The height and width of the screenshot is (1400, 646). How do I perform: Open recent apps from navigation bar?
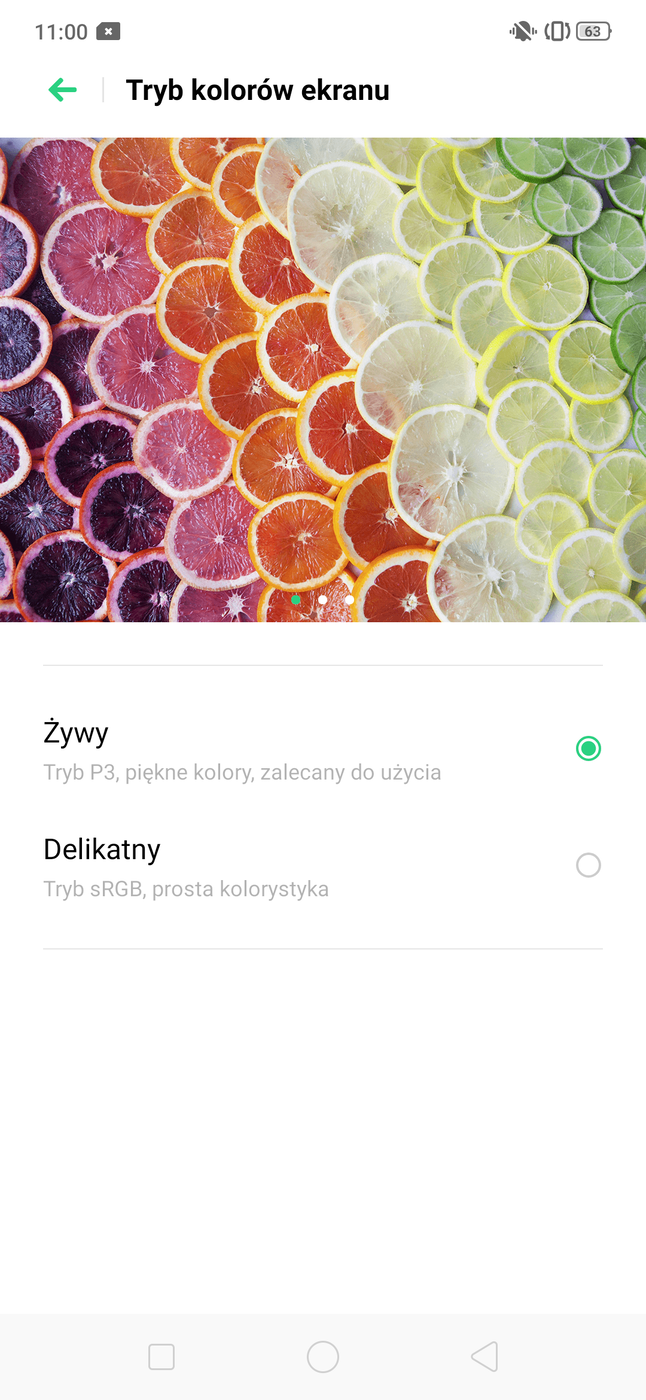point(161,1357)
